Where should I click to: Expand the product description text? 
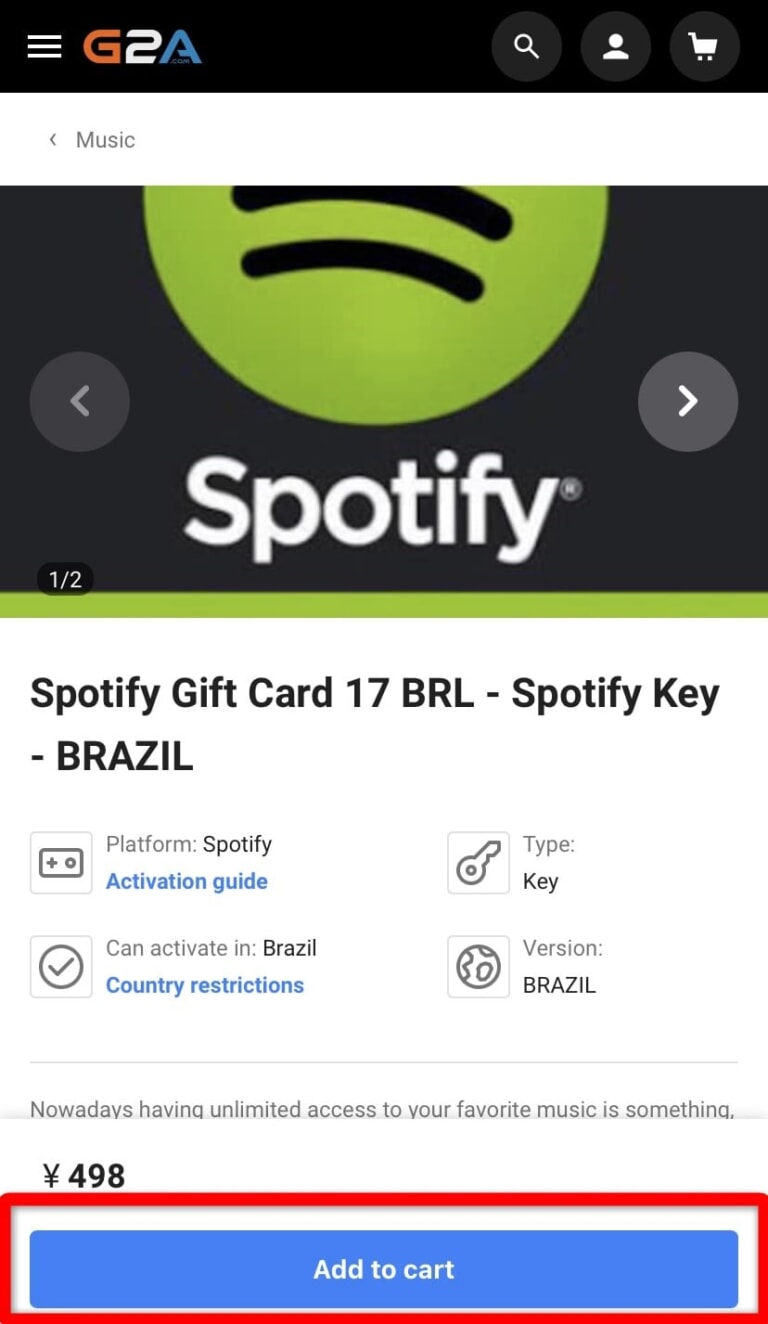click(x=383, y=1109)
